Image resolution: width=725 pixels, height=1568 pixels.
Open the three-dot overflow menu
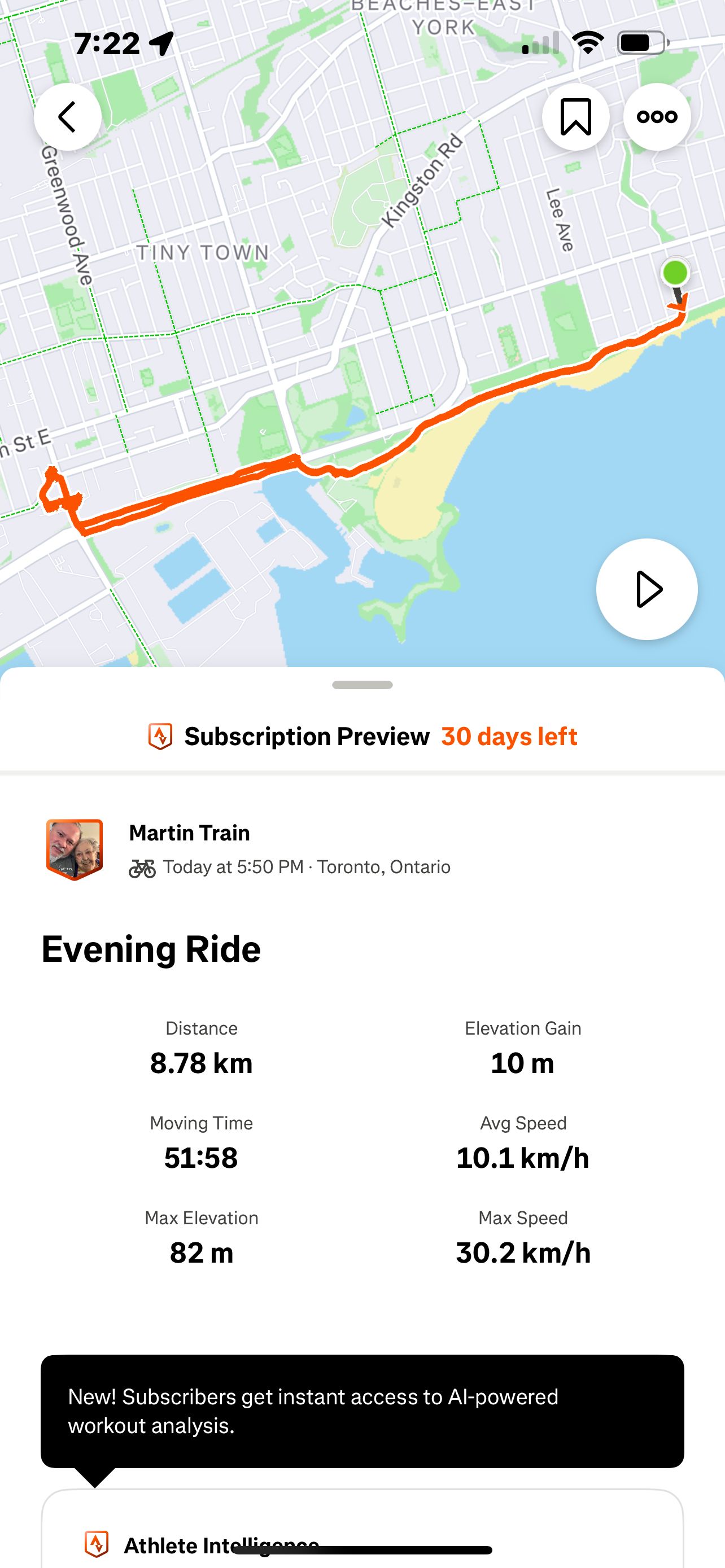tap(657, 117)
